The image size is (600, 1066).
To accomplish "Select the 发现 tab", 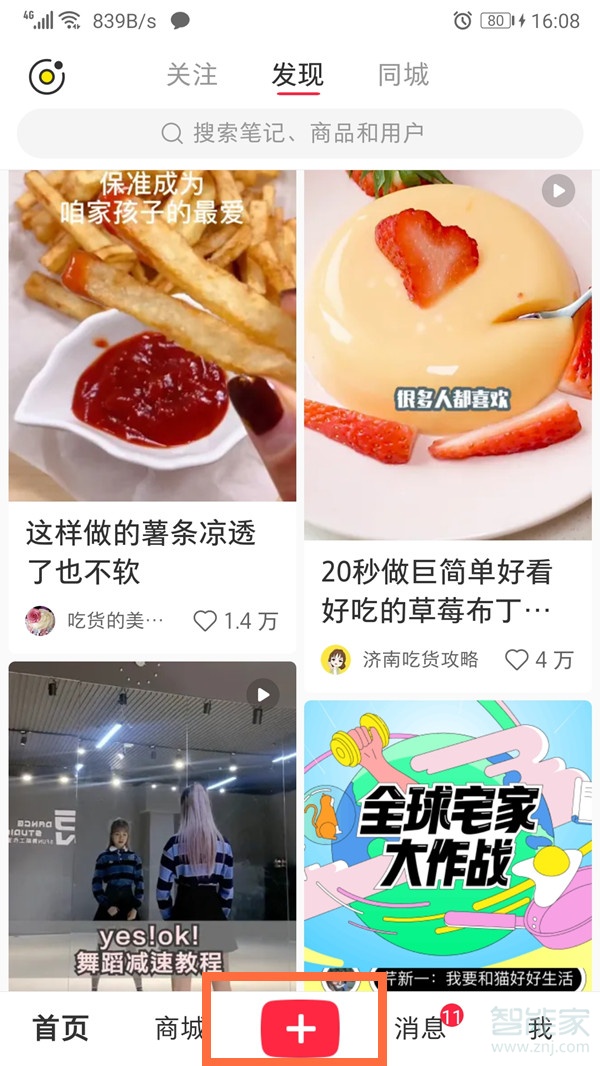I will [x=297, y=75].
